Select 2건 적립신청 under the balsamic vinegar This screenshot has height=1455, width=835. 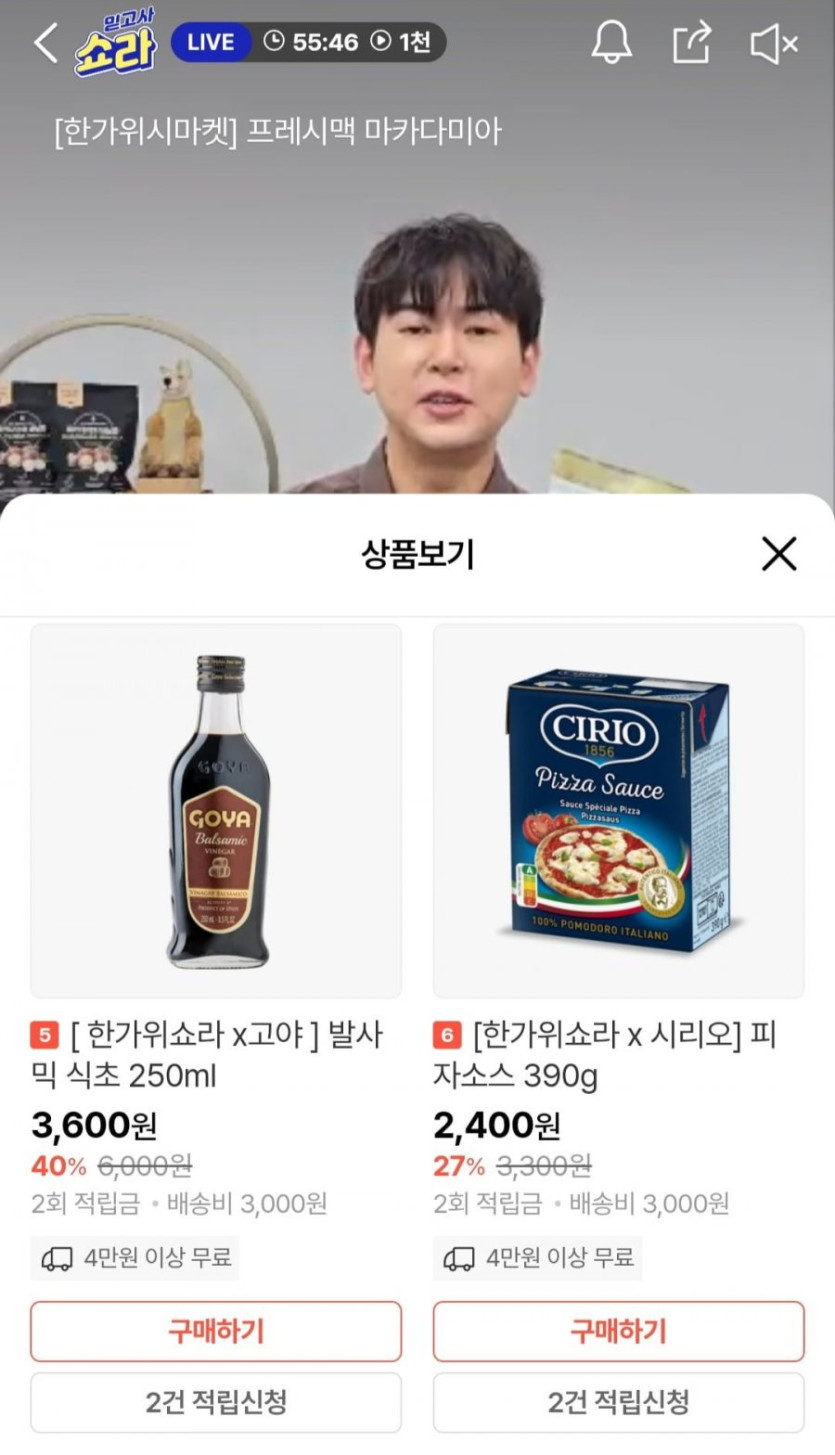tap(216, 1402)
